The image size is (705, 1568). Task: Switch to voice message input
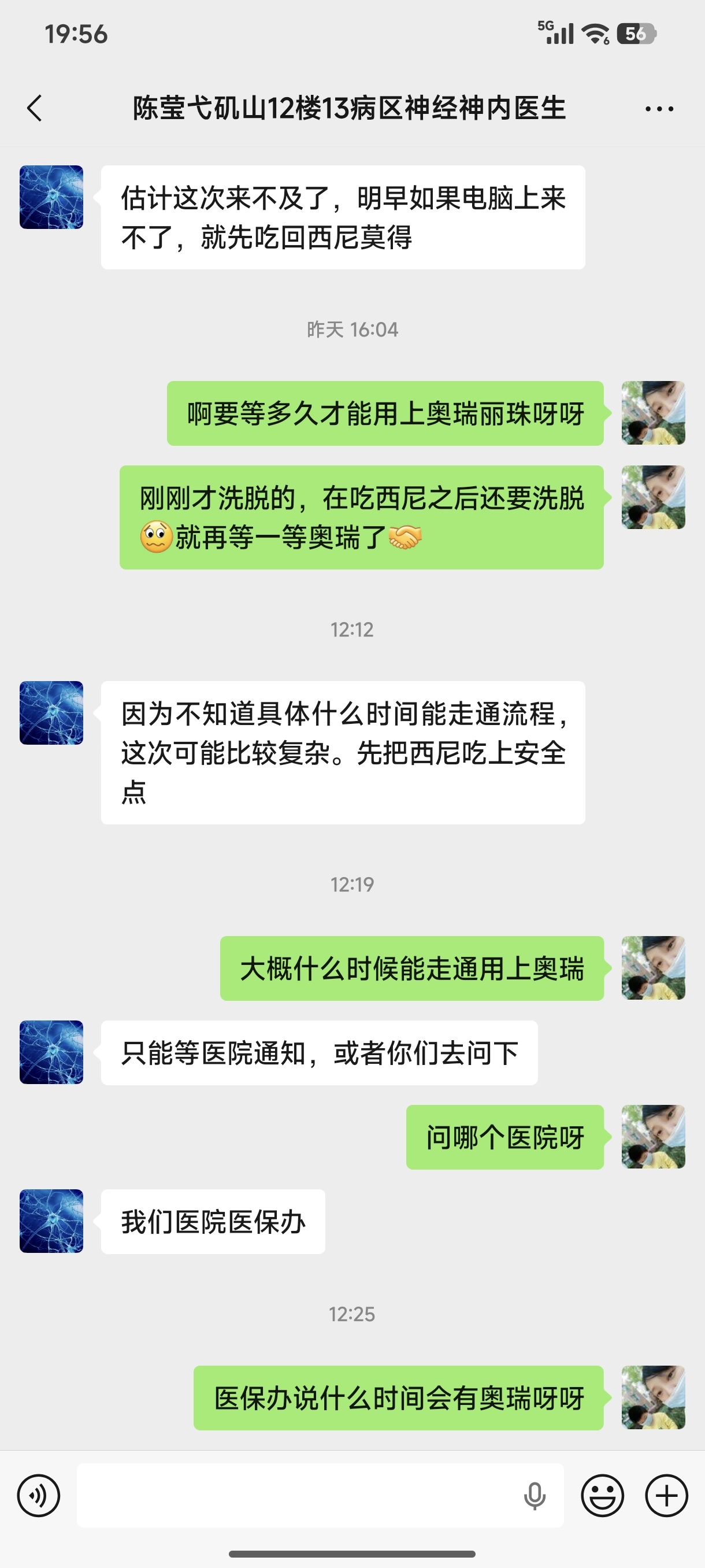(x=38, y=1496)
